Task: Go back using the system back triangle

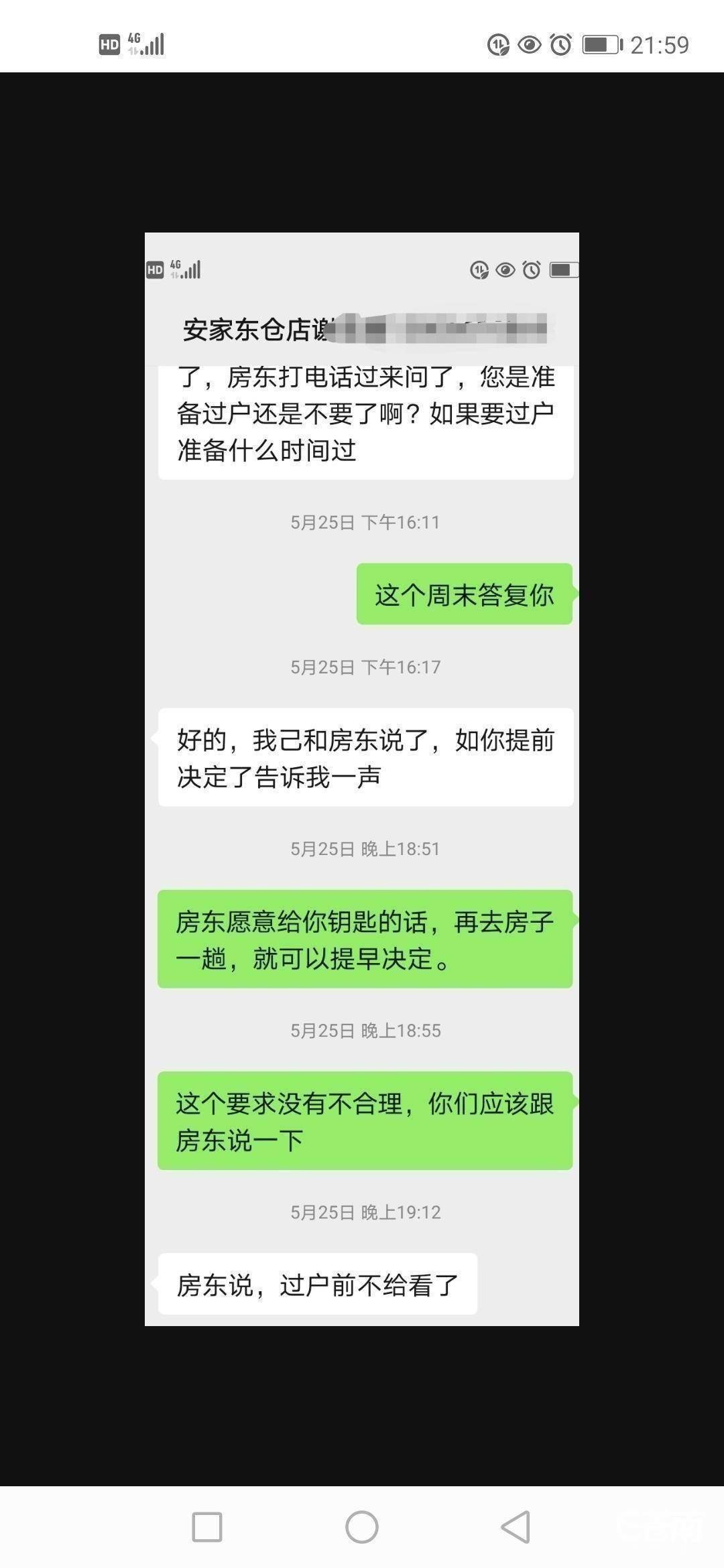Action: (x=516, y=1527)
